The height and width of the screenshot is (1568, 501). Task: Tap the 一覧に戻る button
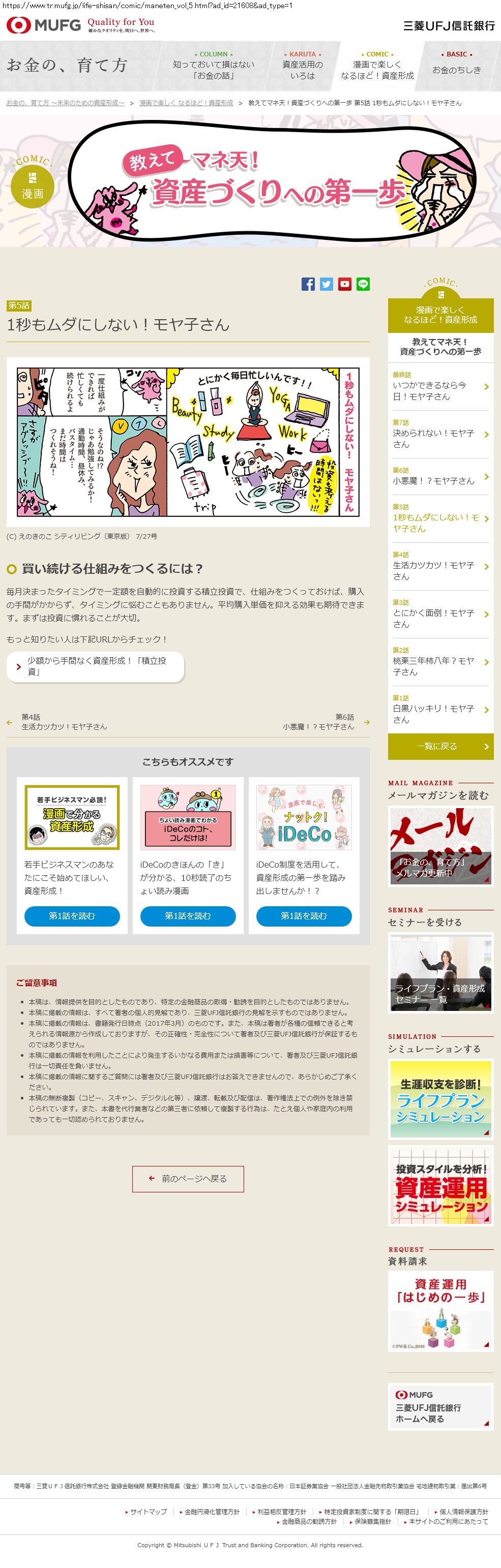(440, 746)
